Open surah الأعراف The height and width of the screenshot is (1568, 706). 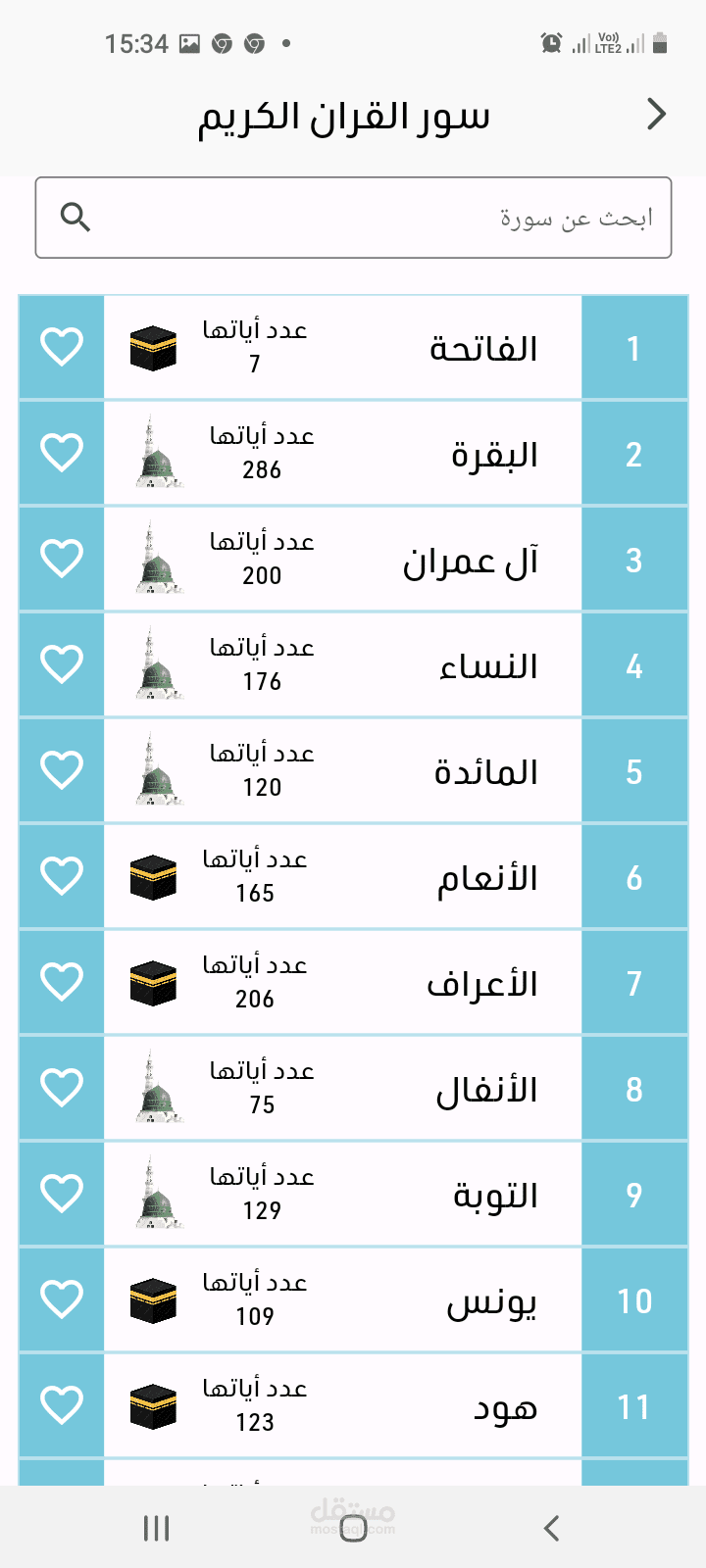click(481, 983)
